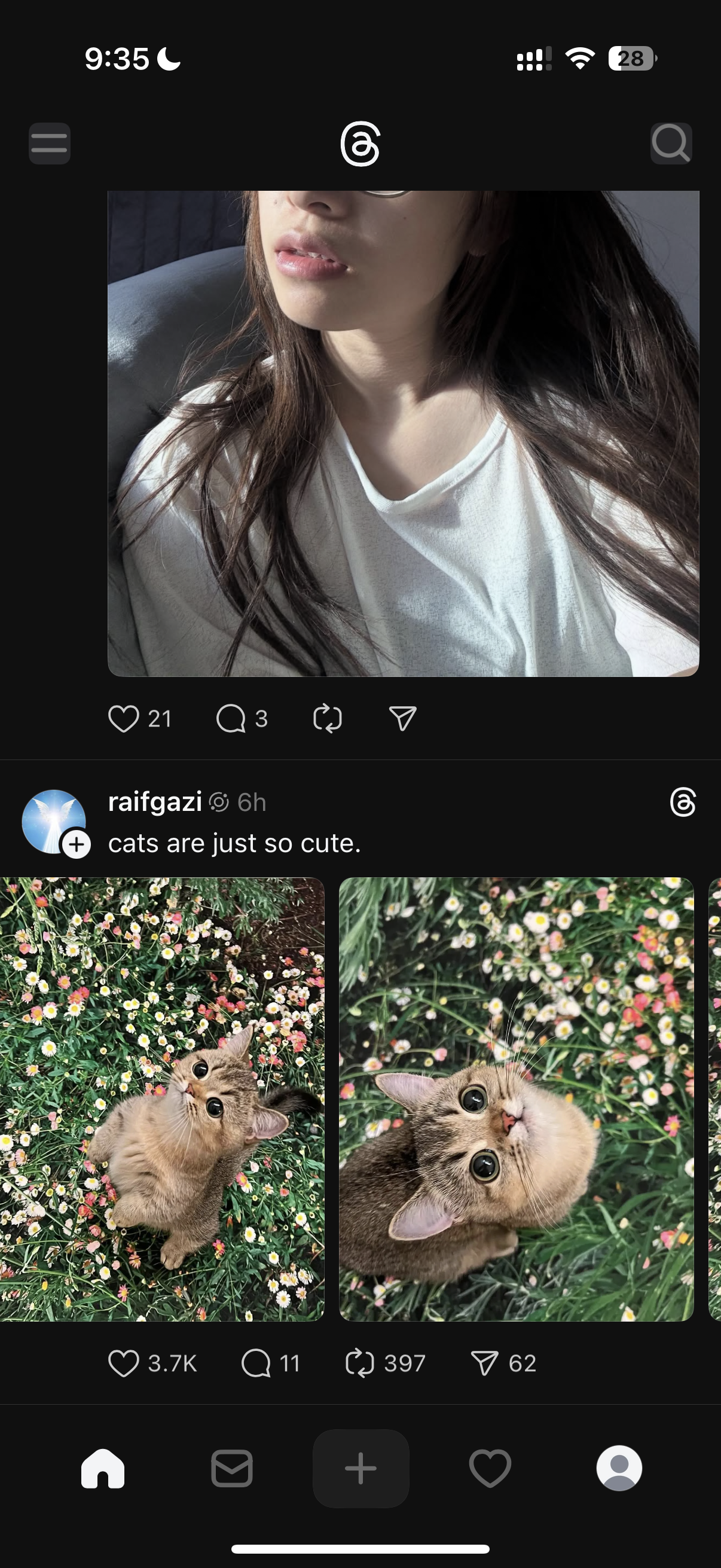The image size is (721, 1568).
Task: Open the messages inbox tab
Action: coord(232,1468)
